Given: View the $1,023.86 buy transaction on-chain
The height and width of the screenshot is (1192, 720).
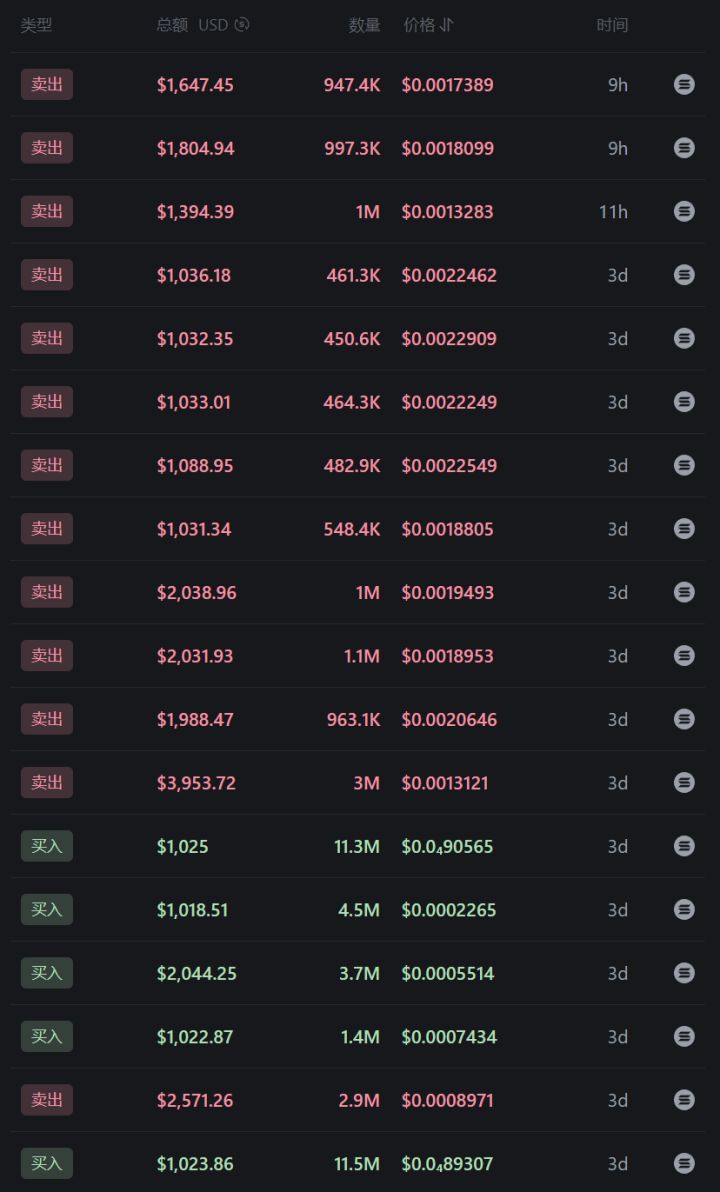Looking at the screenshot, I should click(x=684, y=1163).
